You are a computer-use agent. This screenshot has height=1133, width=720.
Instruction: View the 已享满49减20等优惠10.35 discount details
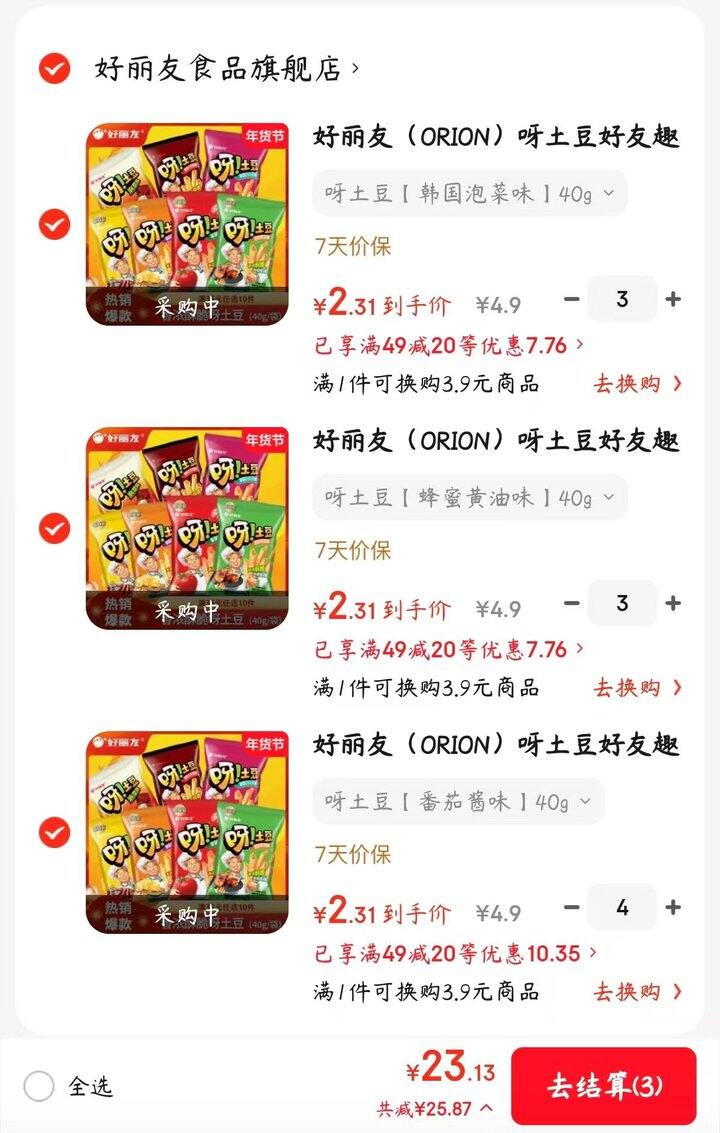[x=456, y=954]
